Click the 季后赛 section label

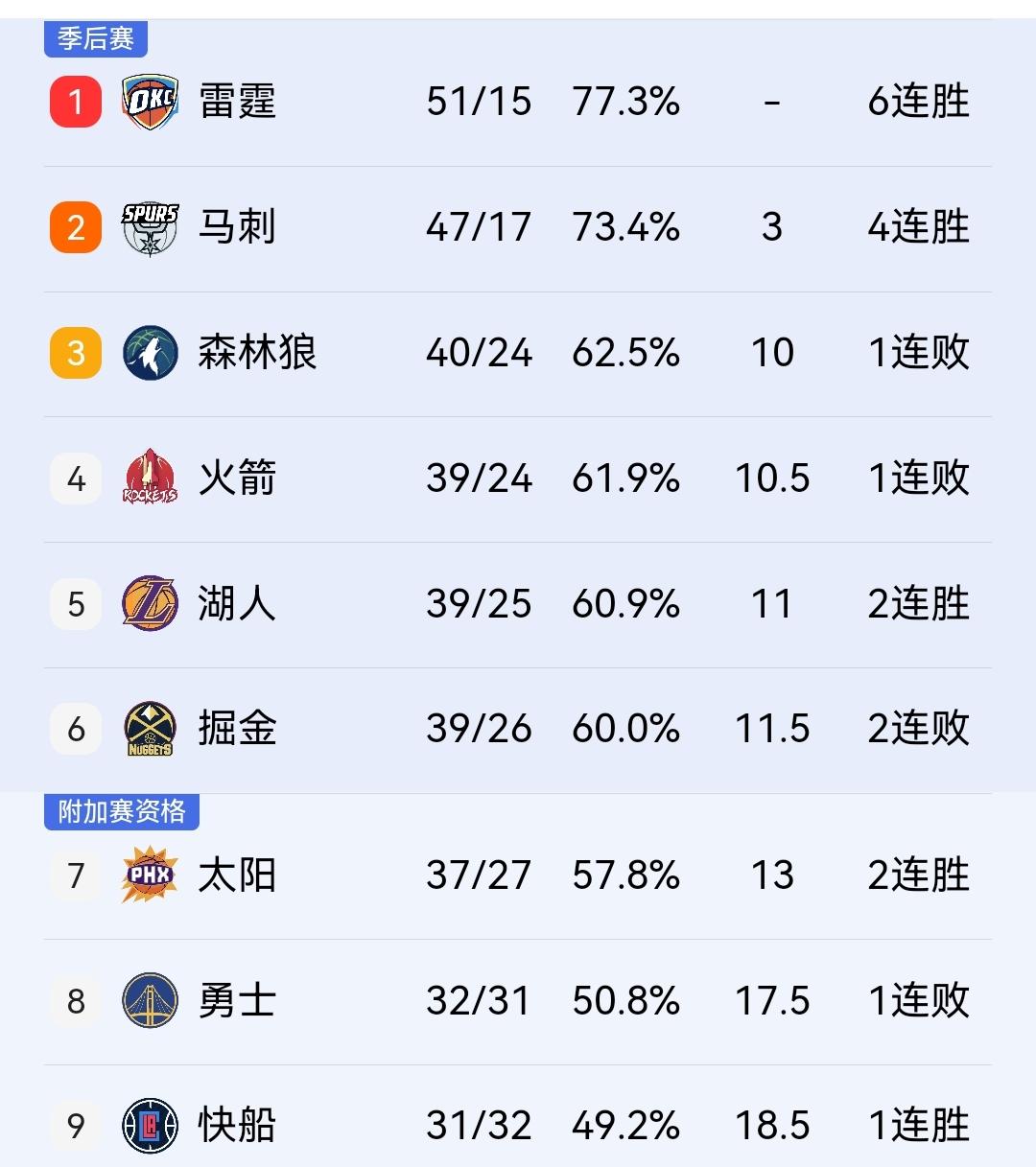click(95, 40)
